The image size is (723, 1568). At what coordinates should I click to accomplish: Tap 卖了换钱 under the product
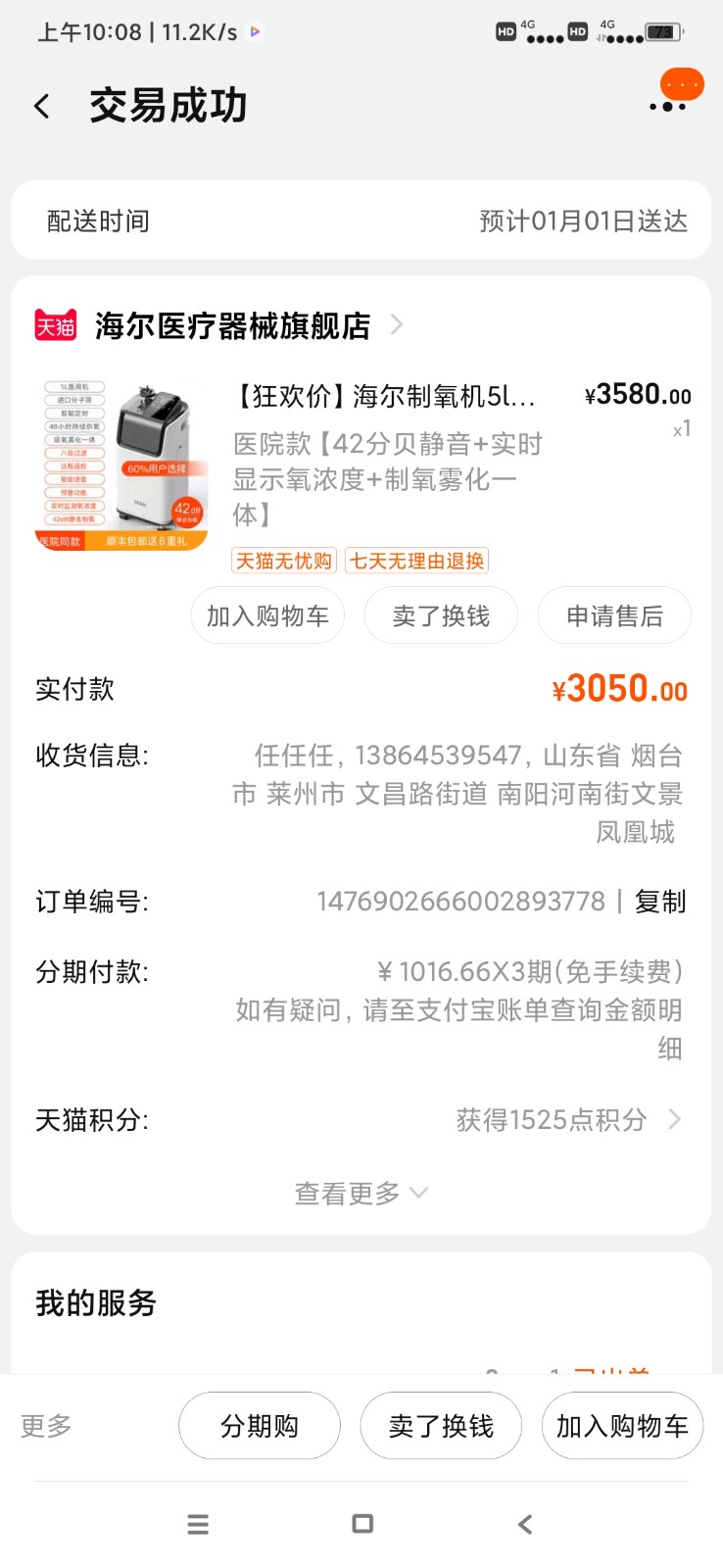[x=441, y=615]
